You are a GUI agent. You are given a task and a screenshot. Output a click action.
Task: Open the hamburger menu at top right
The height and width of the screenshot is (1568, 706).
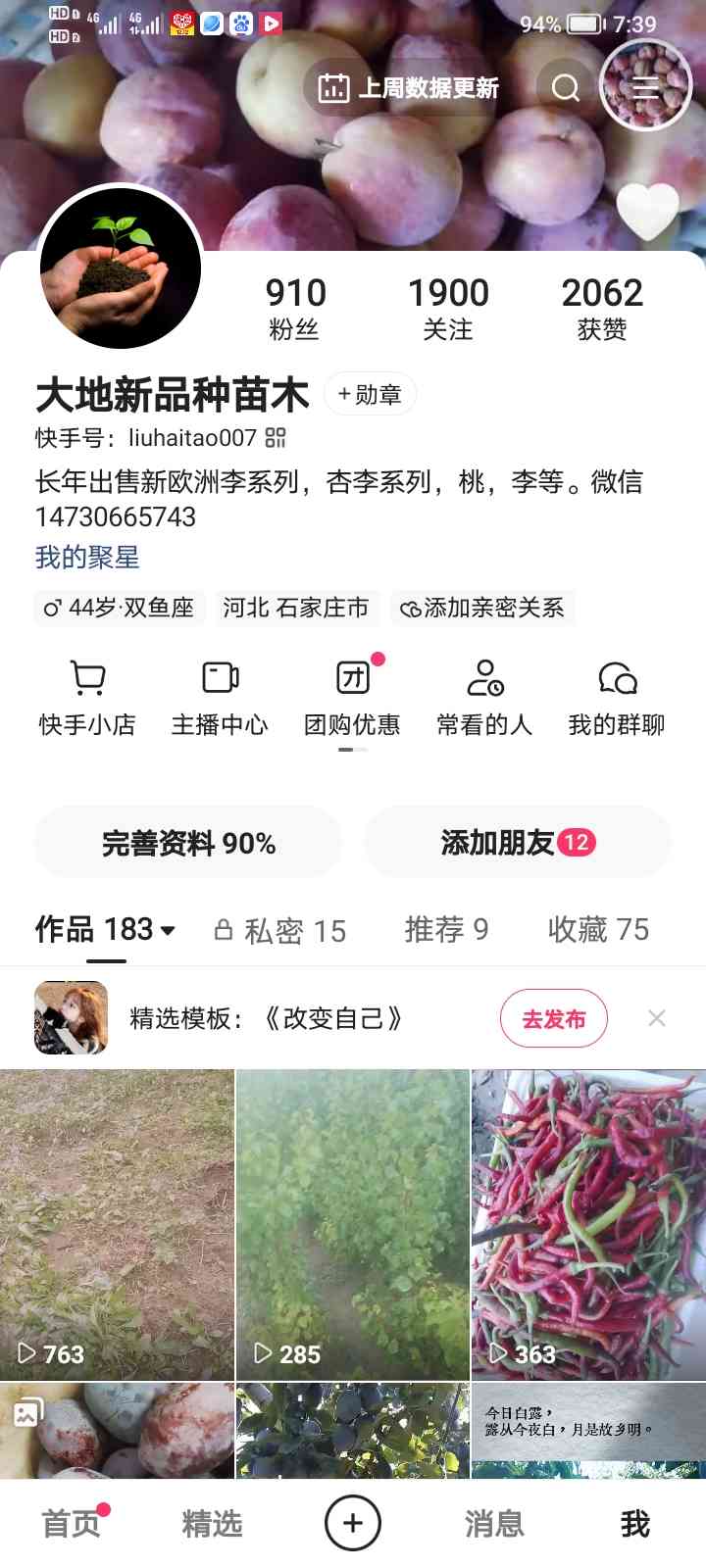[x=646, y=88]
